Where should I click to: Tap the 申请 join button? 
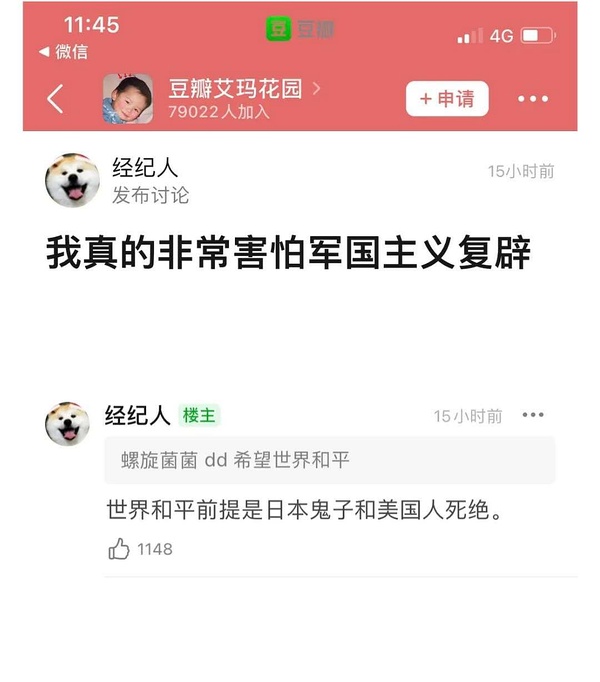click(x=447, y=98)
